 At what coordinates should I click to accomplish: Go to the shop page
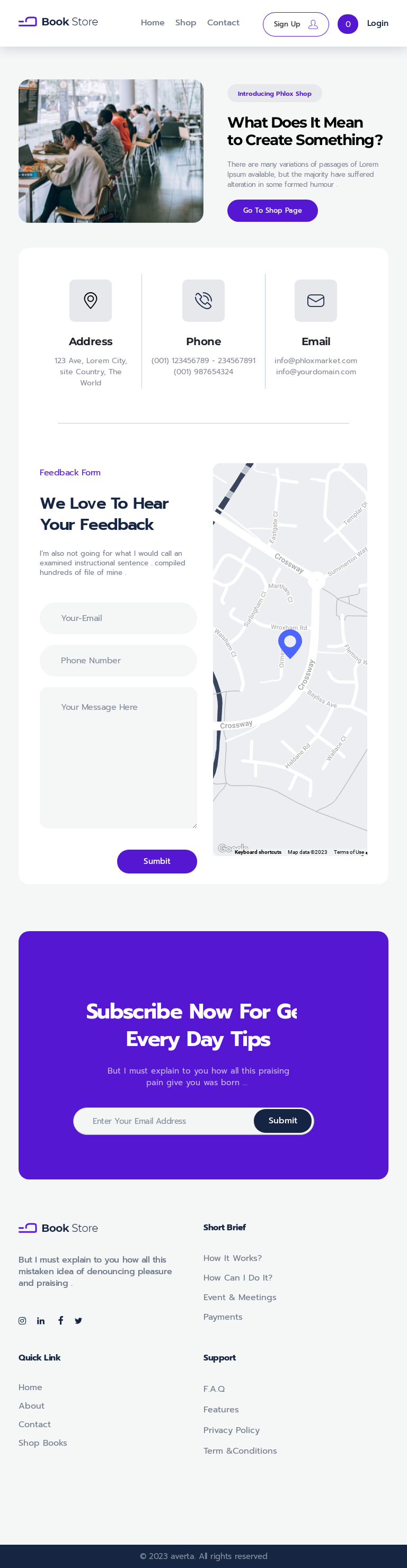pyautogui.click(x=272, y=211)
